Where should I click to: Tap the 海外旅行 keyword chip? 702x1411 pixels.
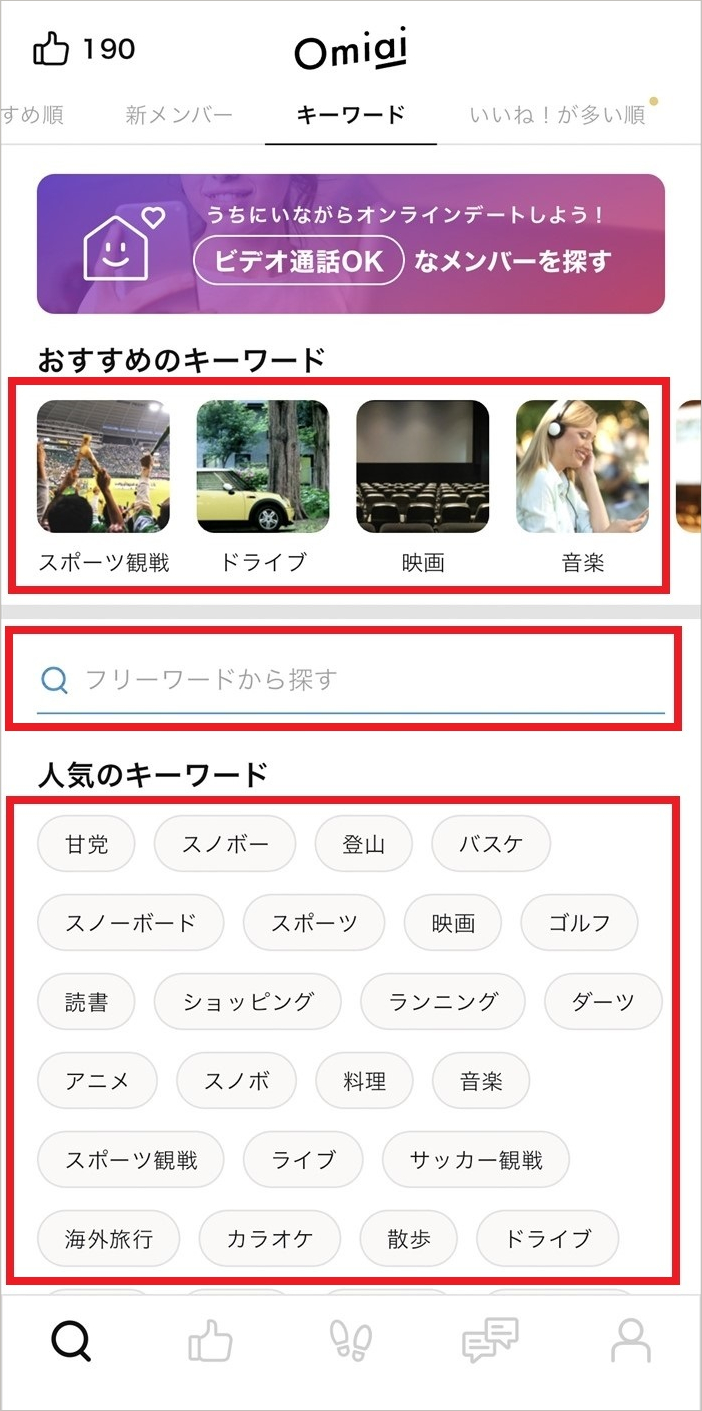click(108, 1239)
